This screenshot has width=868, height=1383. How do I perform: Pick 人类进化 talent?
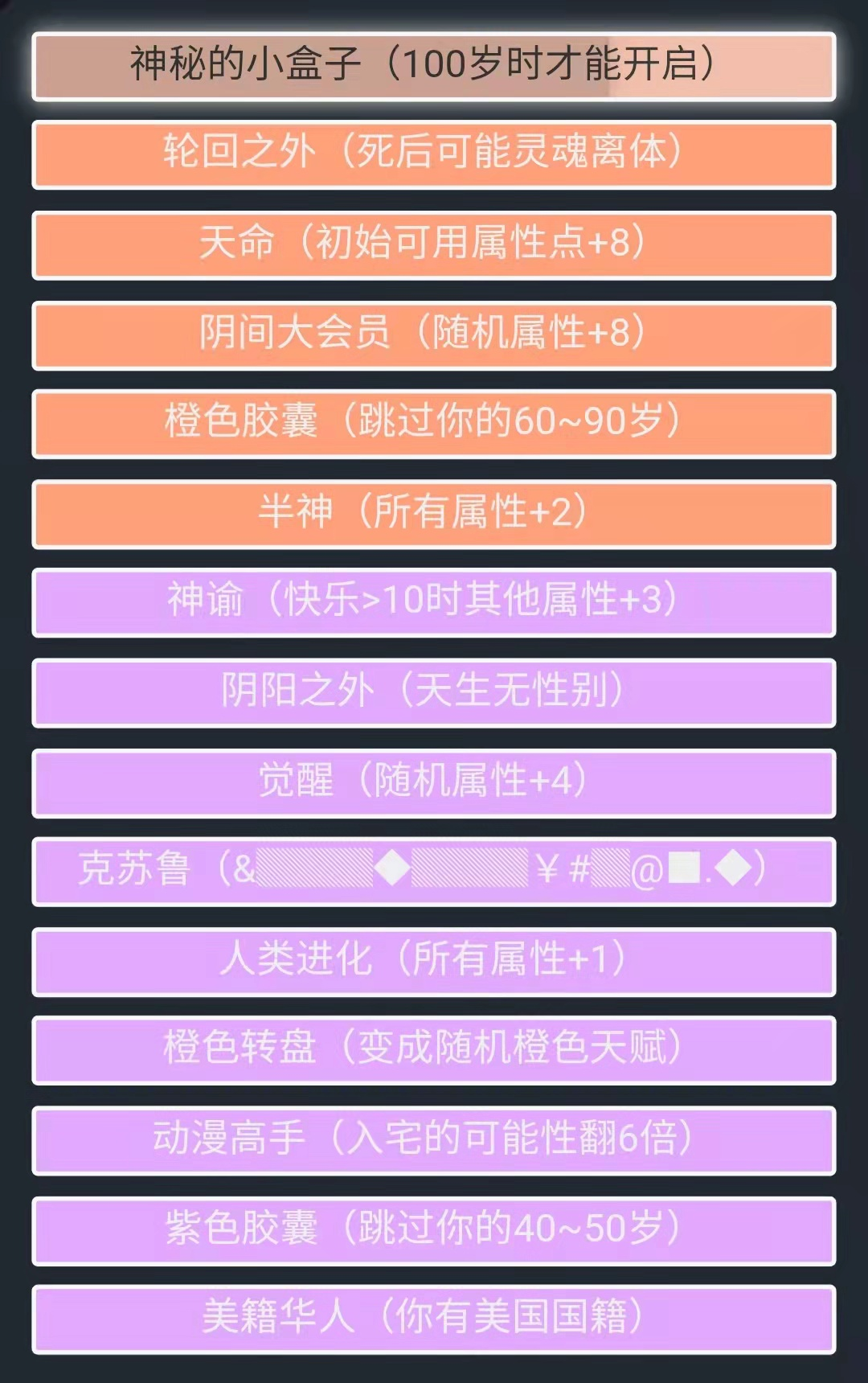(434, 962)
